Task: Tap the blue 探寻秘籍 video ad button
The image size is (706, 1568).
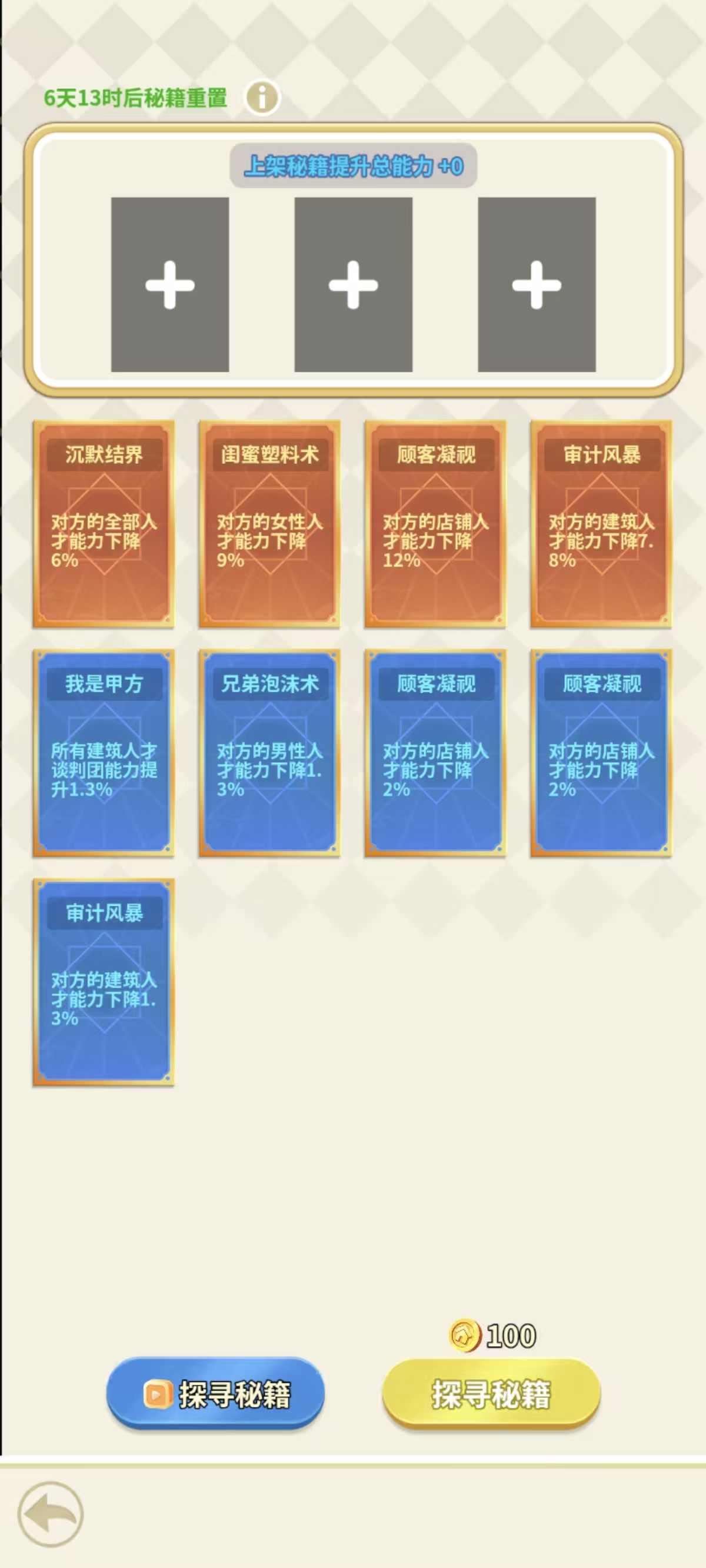Action: pos(215,1393)
